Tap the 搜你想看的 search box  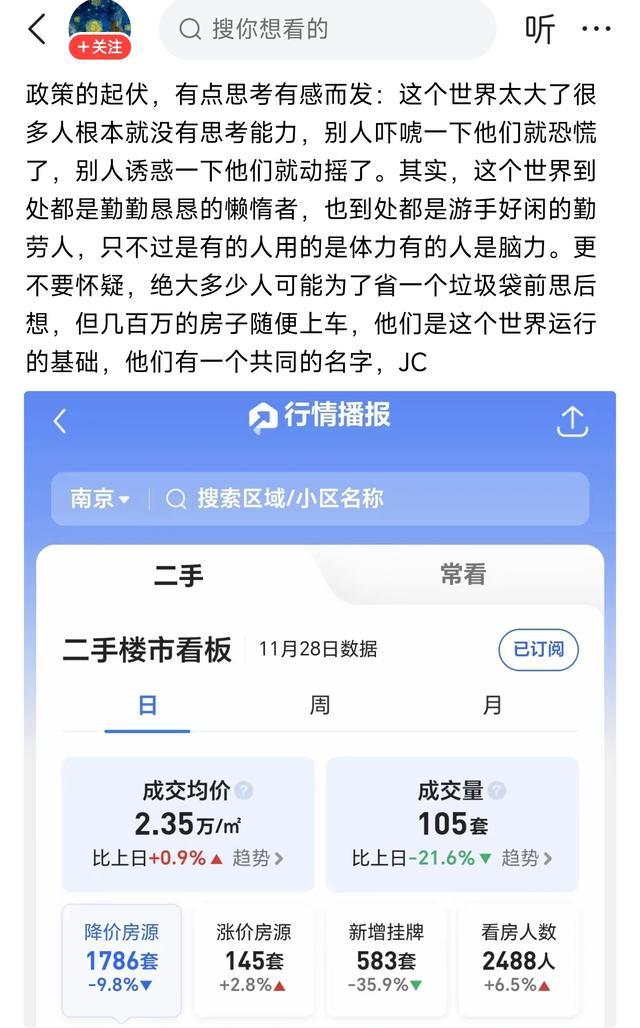pyautogui.click(x=328, y=29)
